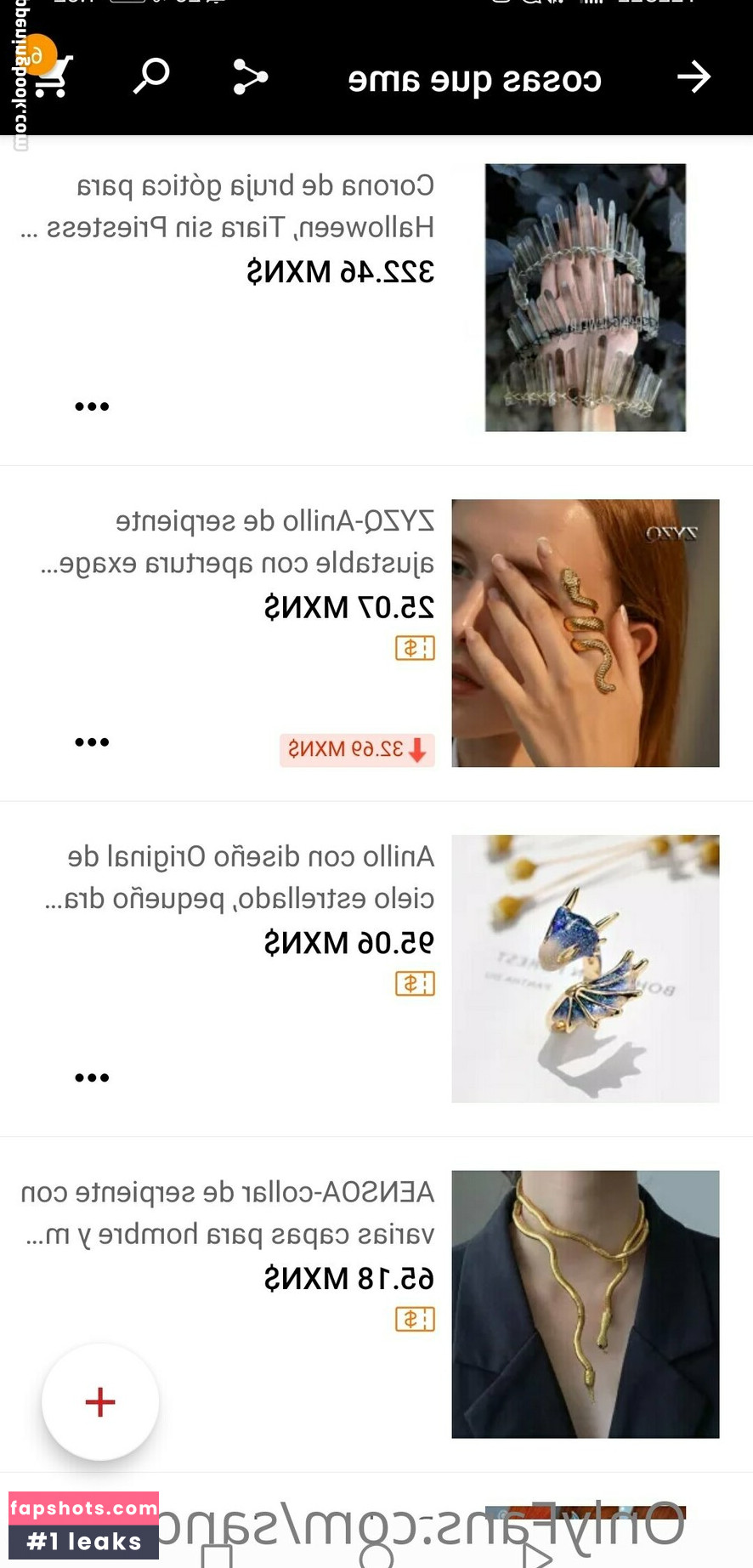View the ZYZQ Anillo de serpiente product
Viewport: 753px width, 1568px height.
[585, 633]
